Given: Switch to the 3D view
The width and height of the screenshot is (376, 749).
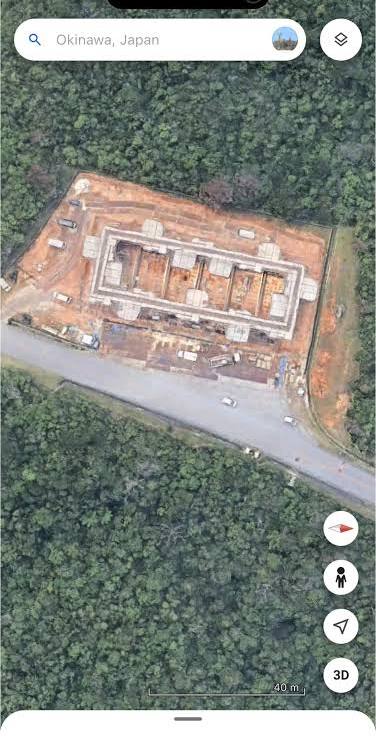Looking at the screenshot, I should coord(341,675).
